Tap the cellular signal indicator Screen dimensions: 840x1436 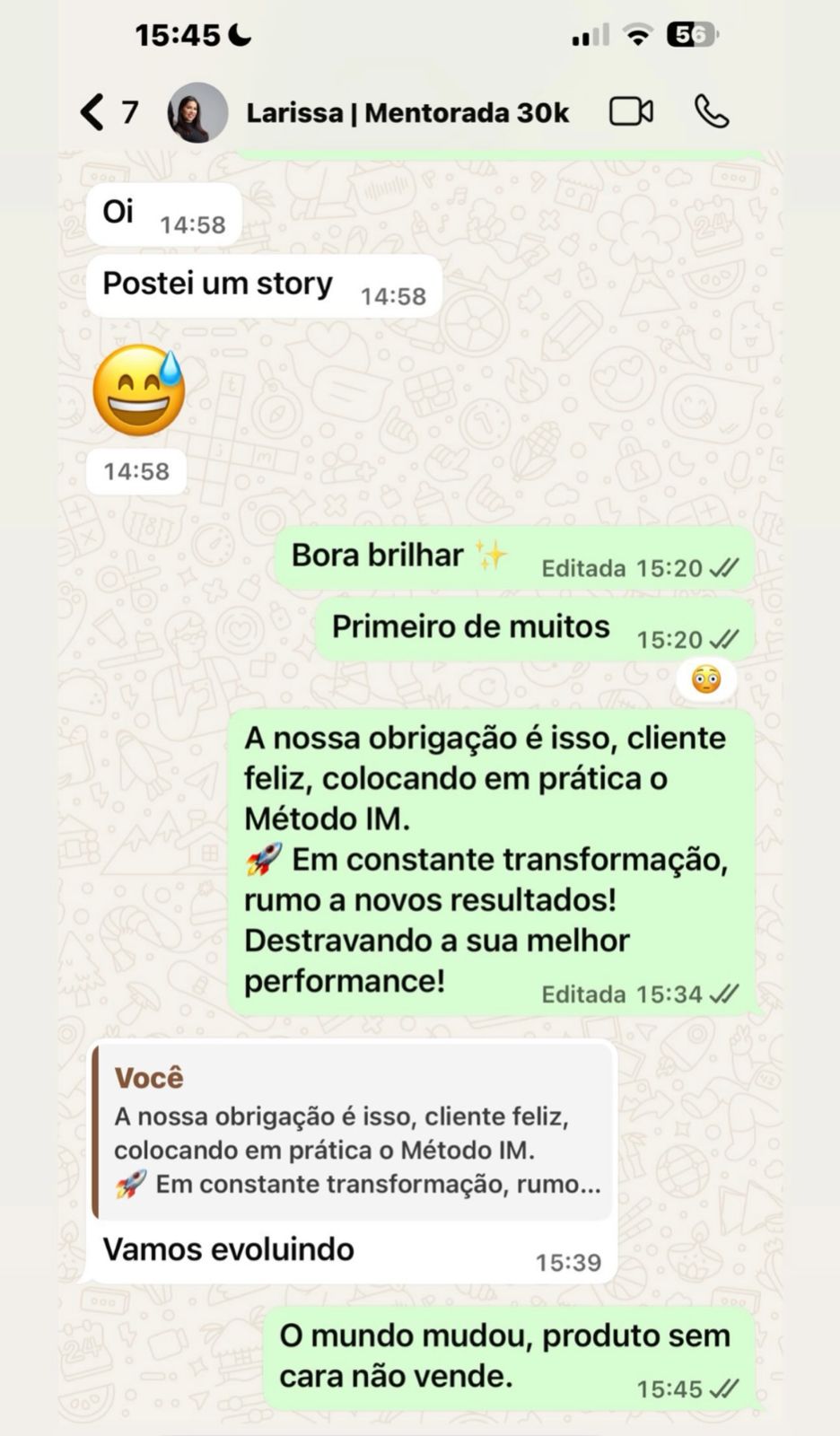click(588, 34)
